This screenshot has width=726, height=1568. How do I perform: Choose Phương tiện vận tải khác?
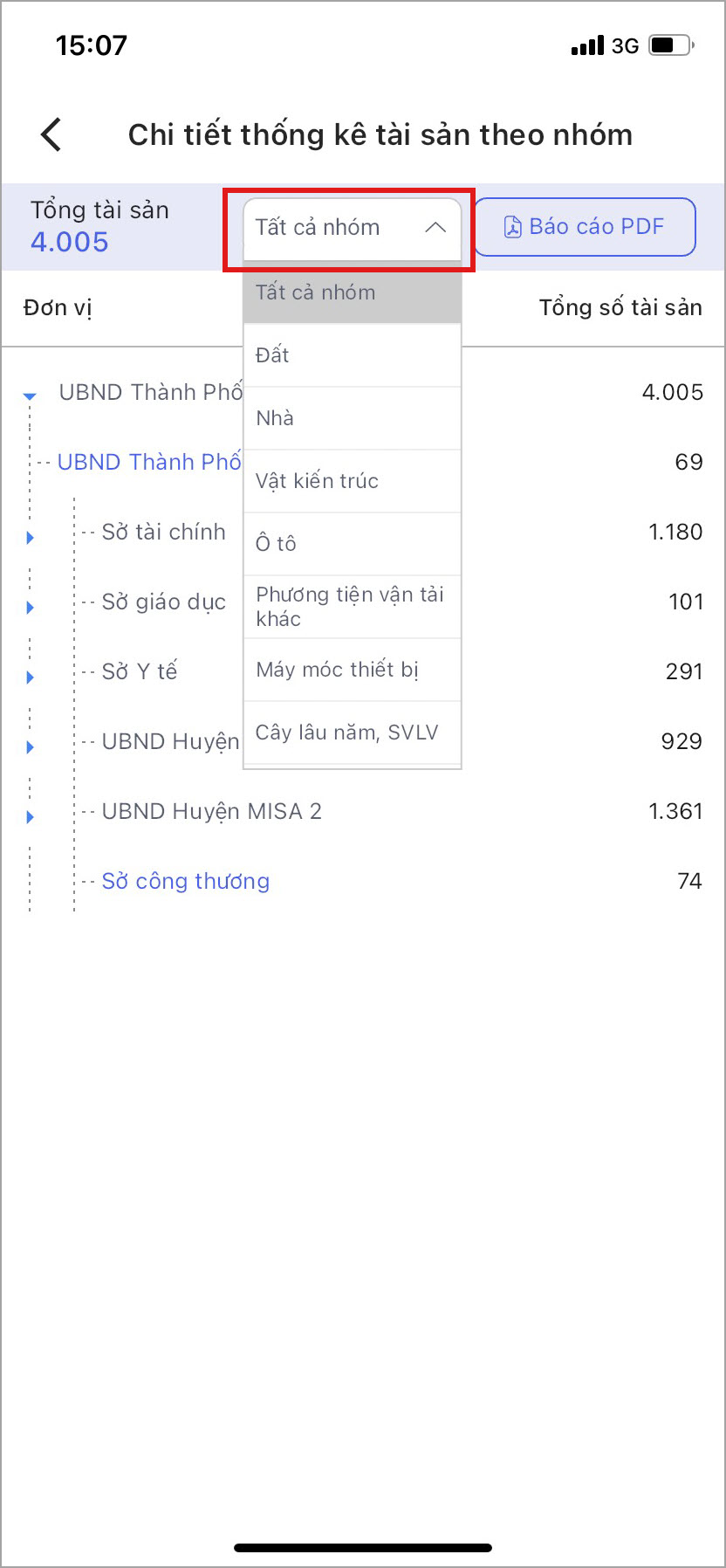coord(352,607)
